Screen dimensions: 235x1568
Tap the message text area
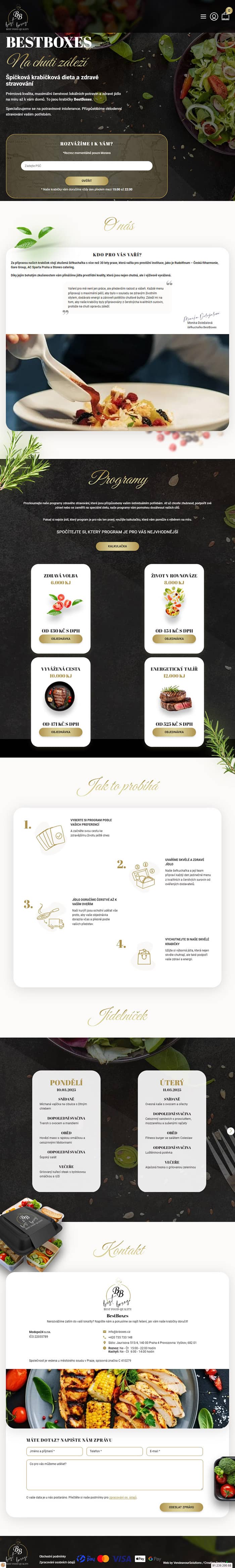tap(114, 1474)
